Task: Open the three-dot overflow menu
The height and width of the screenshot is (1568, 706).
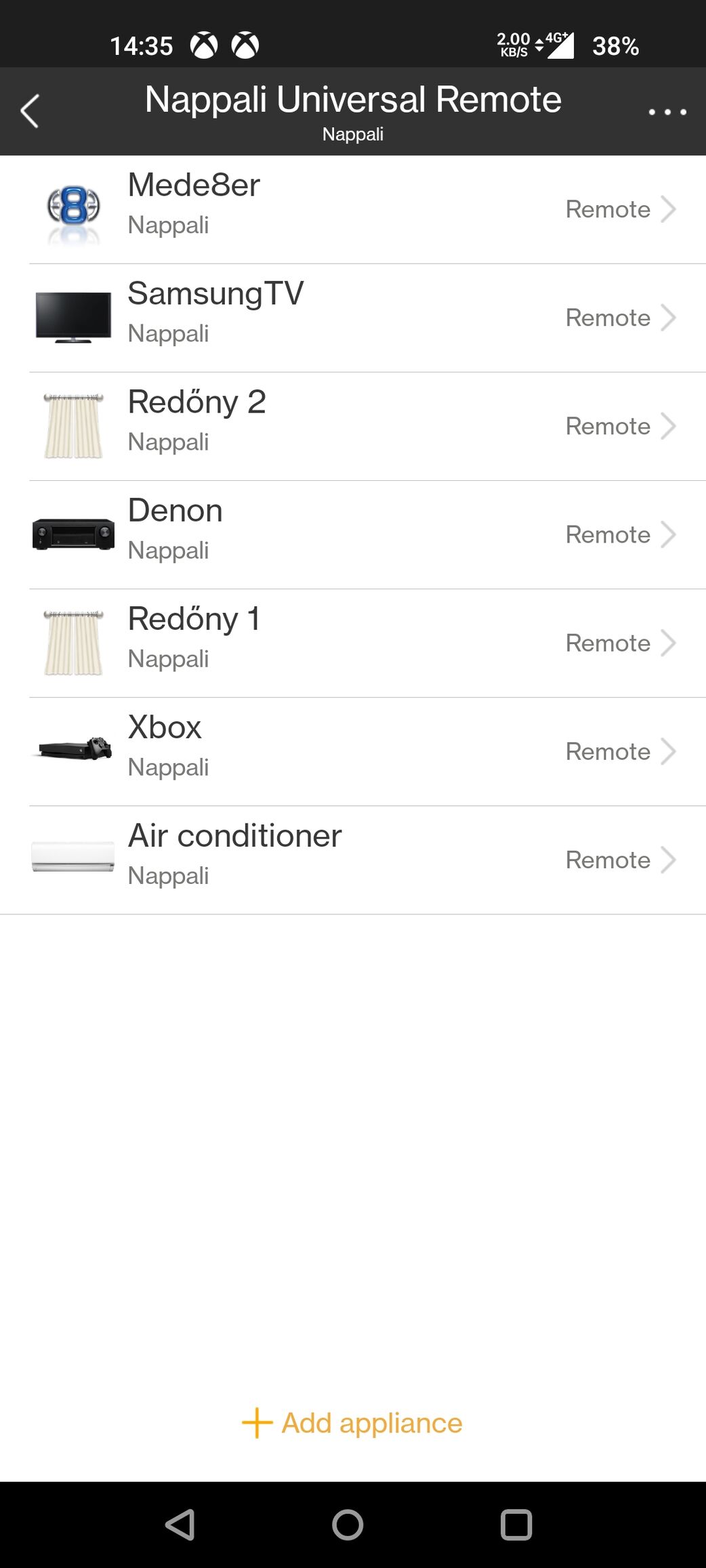Action: click(x=667, y=112)
